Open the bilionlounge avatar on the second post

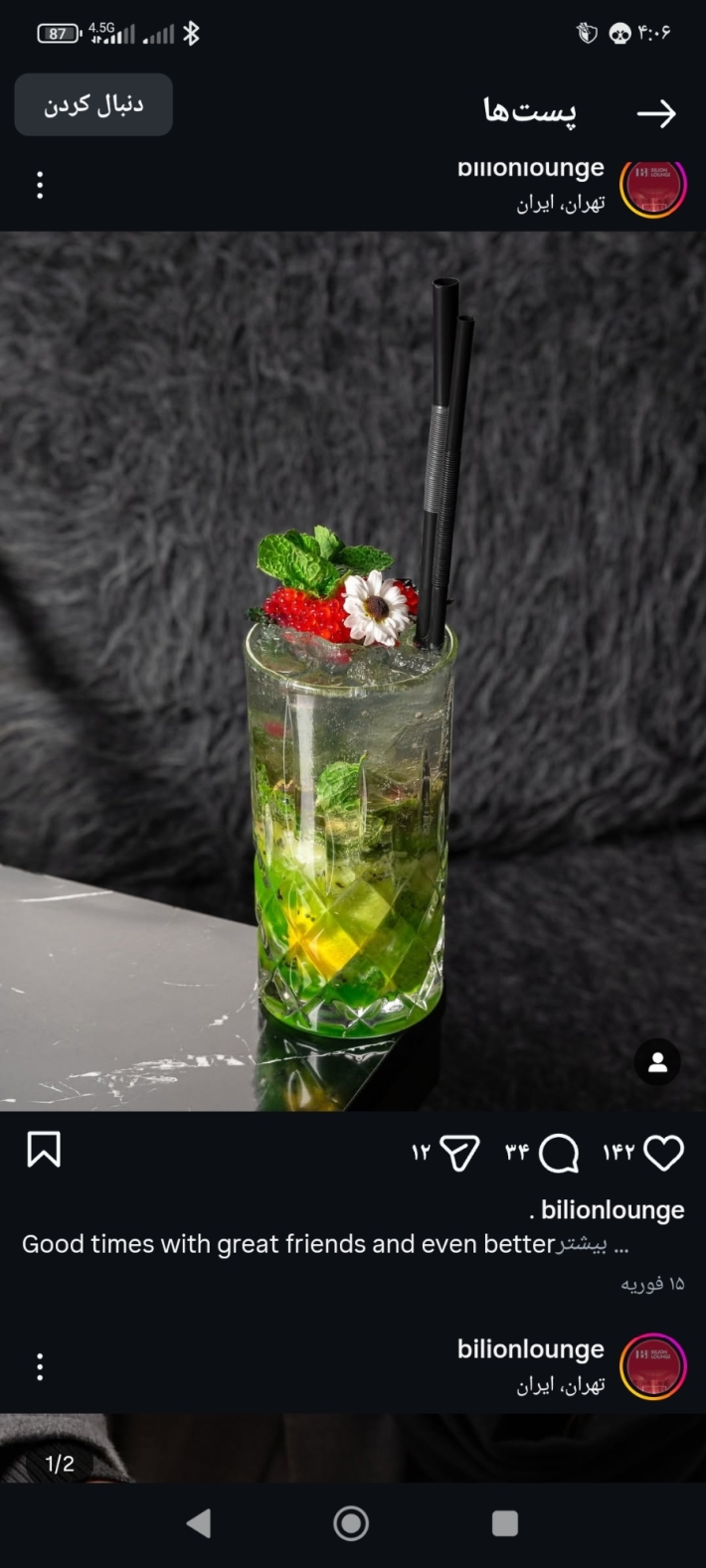tap(652, 1366)
